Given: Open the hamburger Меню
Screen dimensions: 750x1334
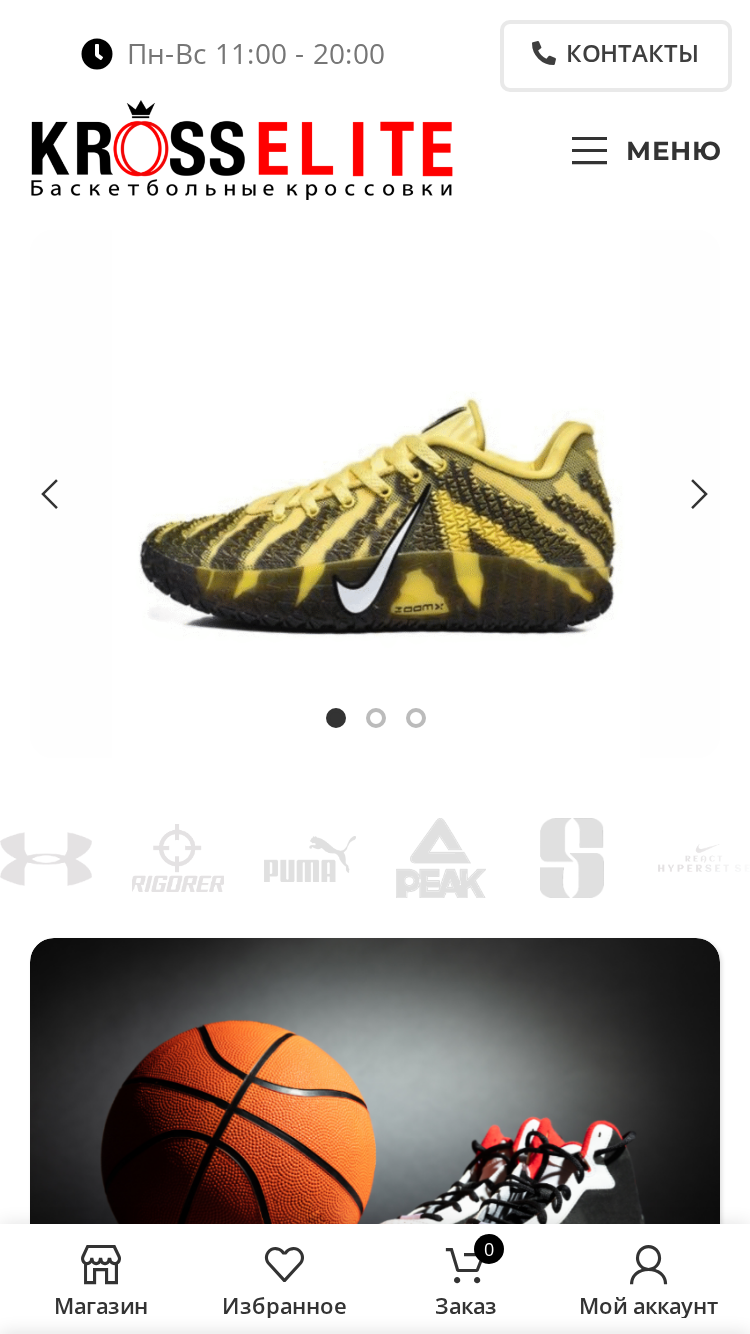Looking at the screenshot, I should (646, 151).
